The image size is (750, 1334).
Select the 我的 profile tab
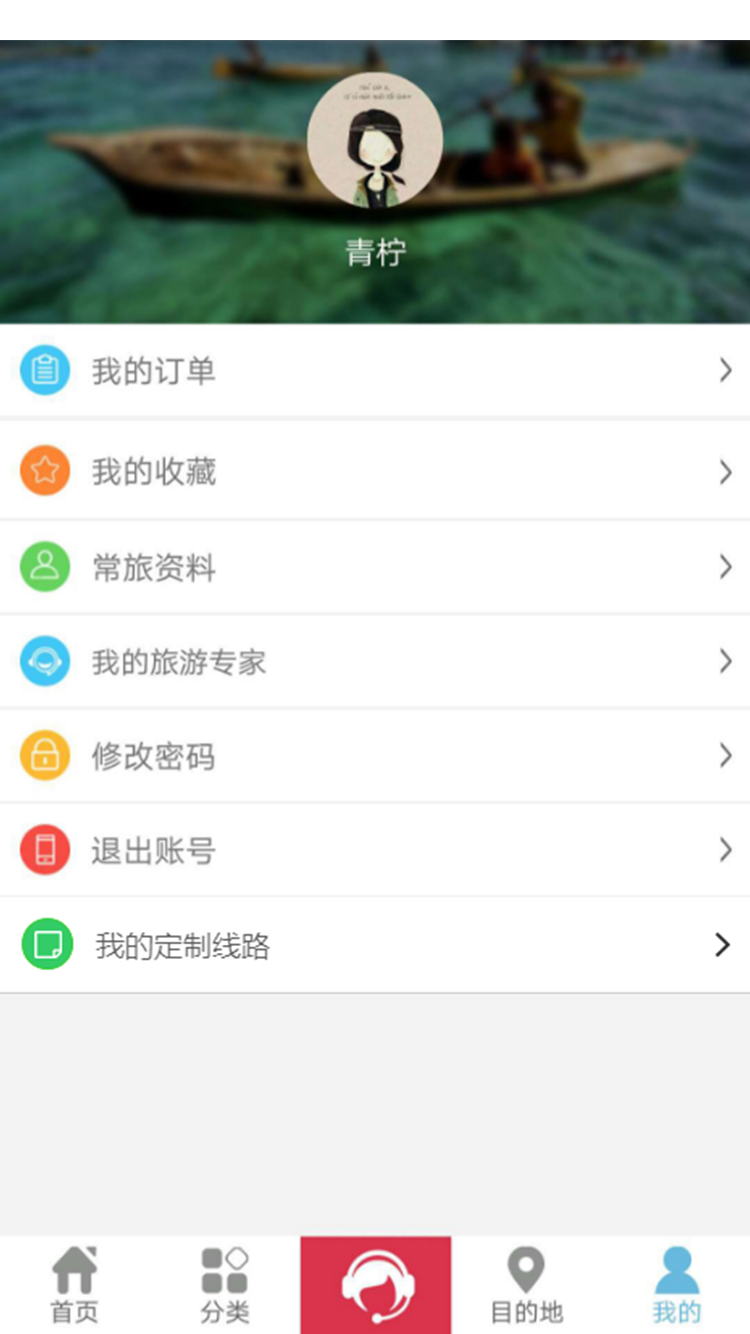coord(676,1283)
